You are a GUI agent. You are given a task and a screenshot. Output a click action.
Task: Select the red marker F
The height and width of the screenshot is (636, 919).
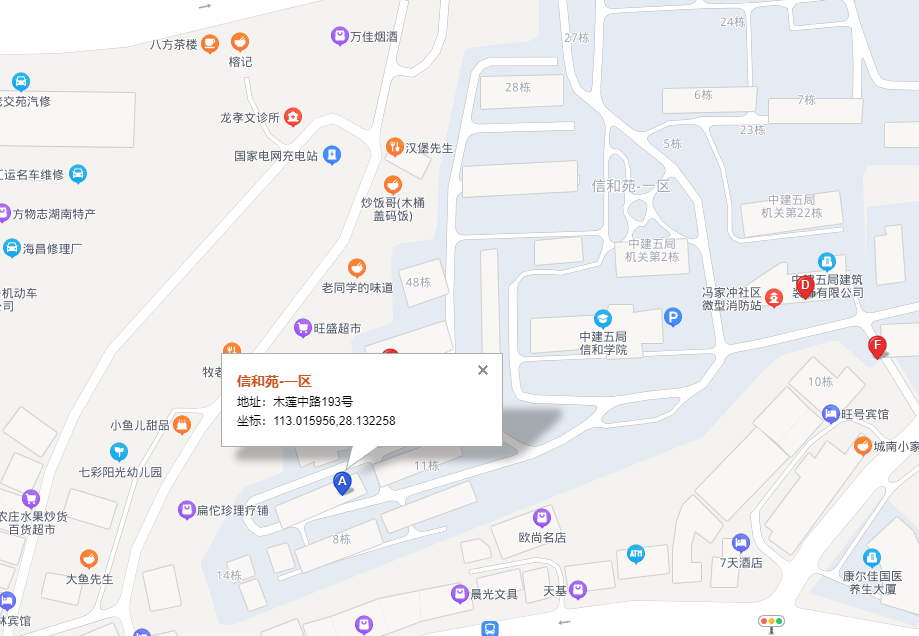coord(877,347)
